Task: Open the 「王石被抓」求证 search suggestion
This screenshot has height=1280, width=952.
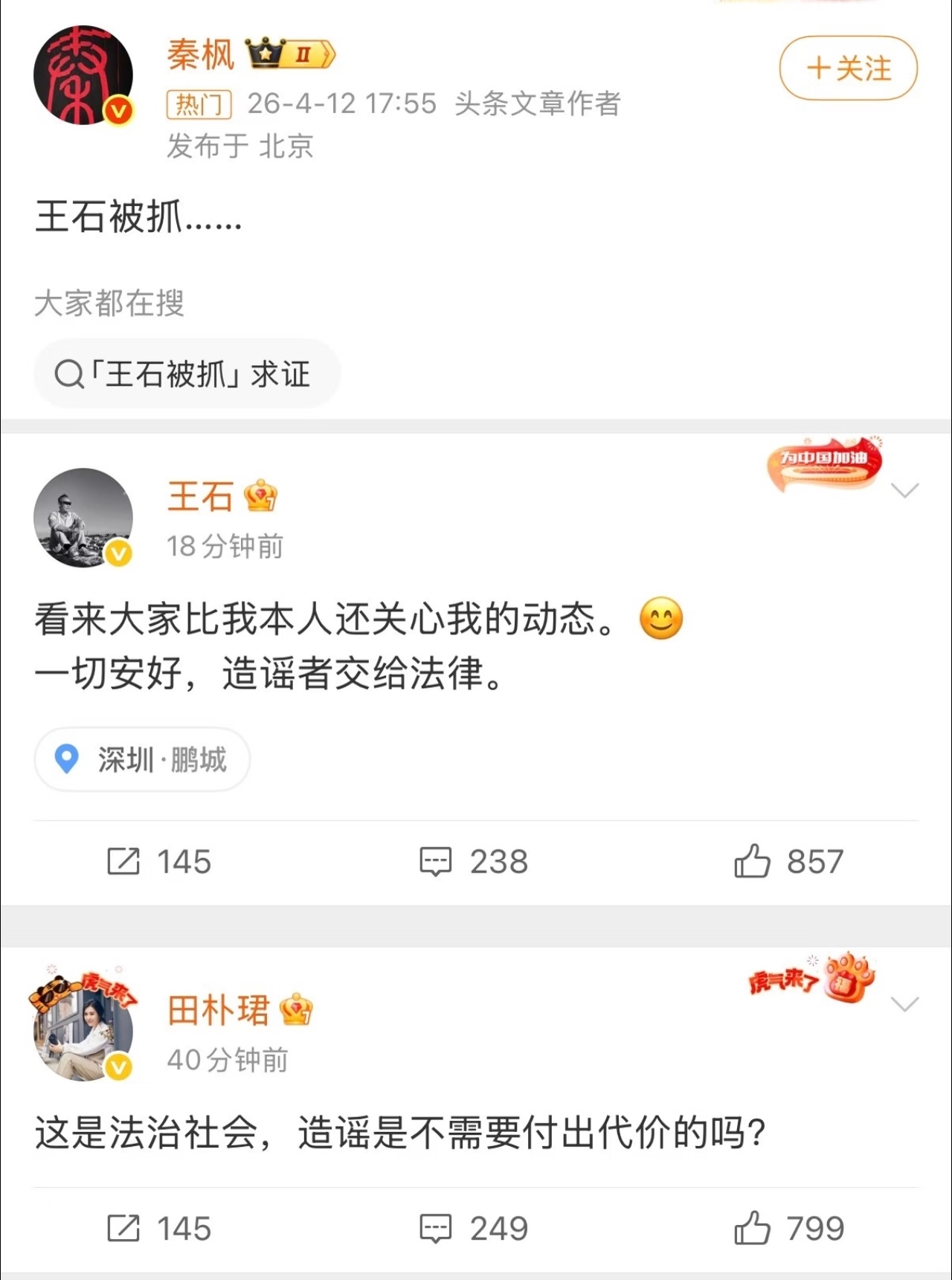Action: 186,373
